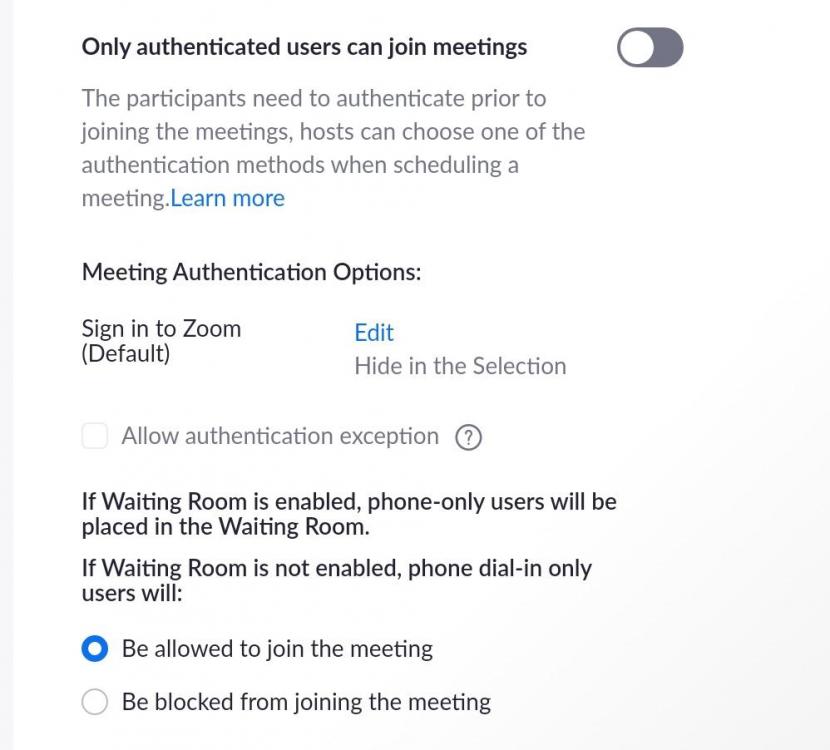Tap Hide in the Selection
Image resolution: width=830 pixels, height=750 pixels.
(x=460, y=366)
